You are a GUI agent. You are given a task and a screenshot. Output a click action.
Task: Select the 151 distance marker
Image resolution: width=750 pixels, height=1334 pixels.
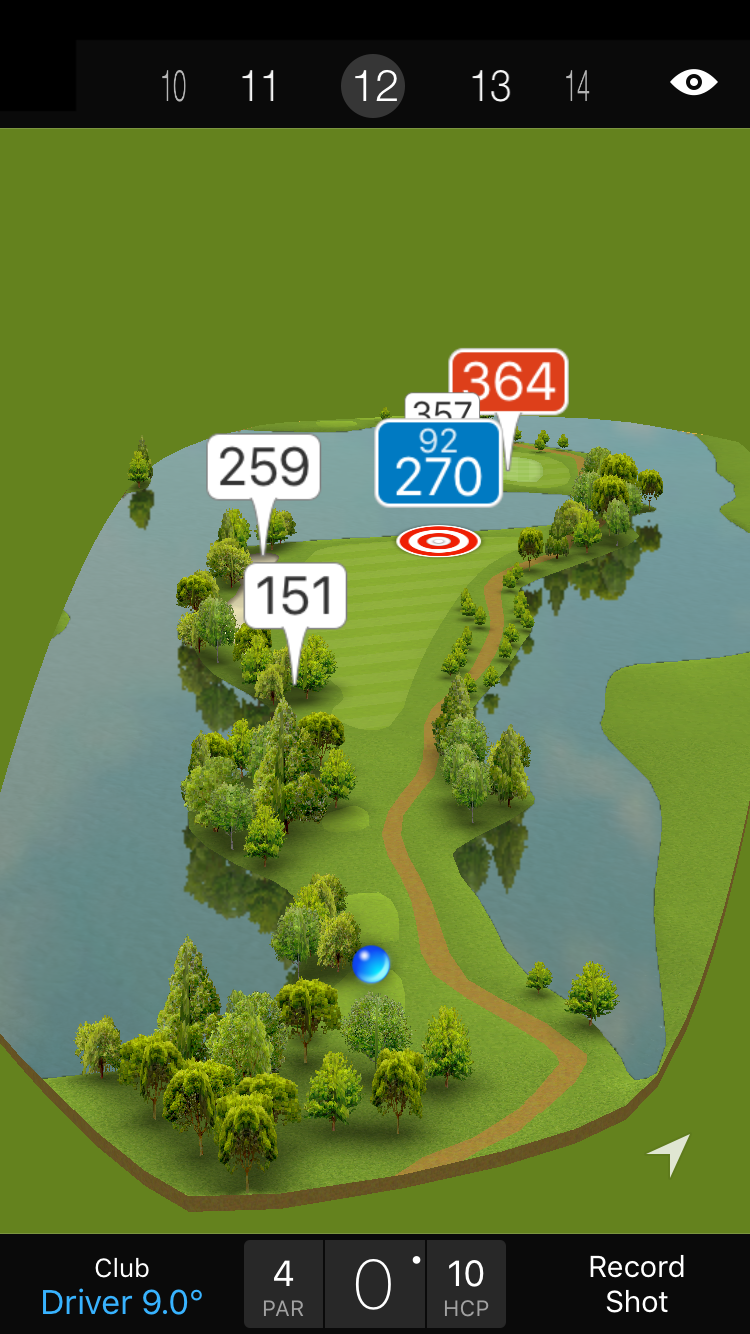tap(295, 596)
